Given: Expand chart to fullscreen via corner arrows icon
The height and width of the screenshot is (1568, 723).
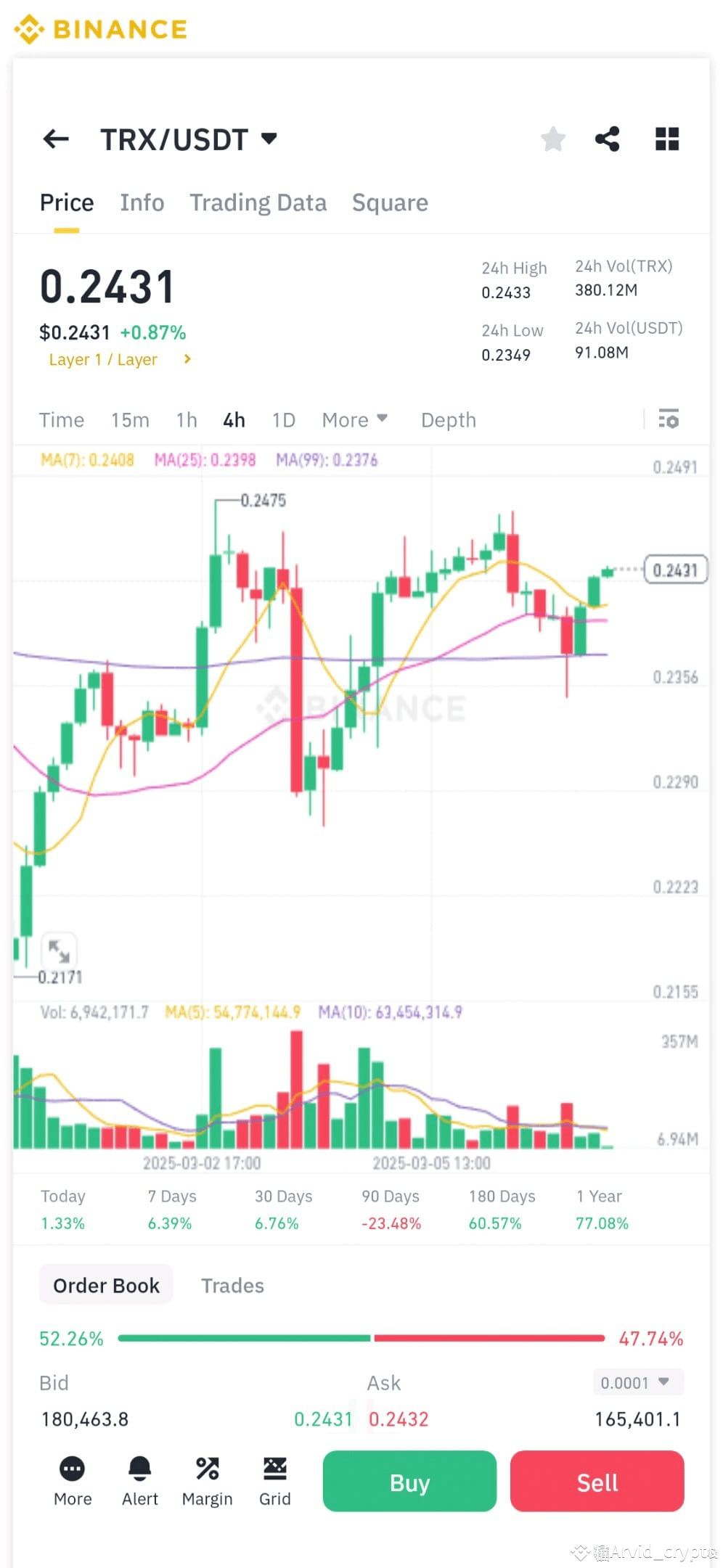Looking at the screenshot, I should point(60,952).
